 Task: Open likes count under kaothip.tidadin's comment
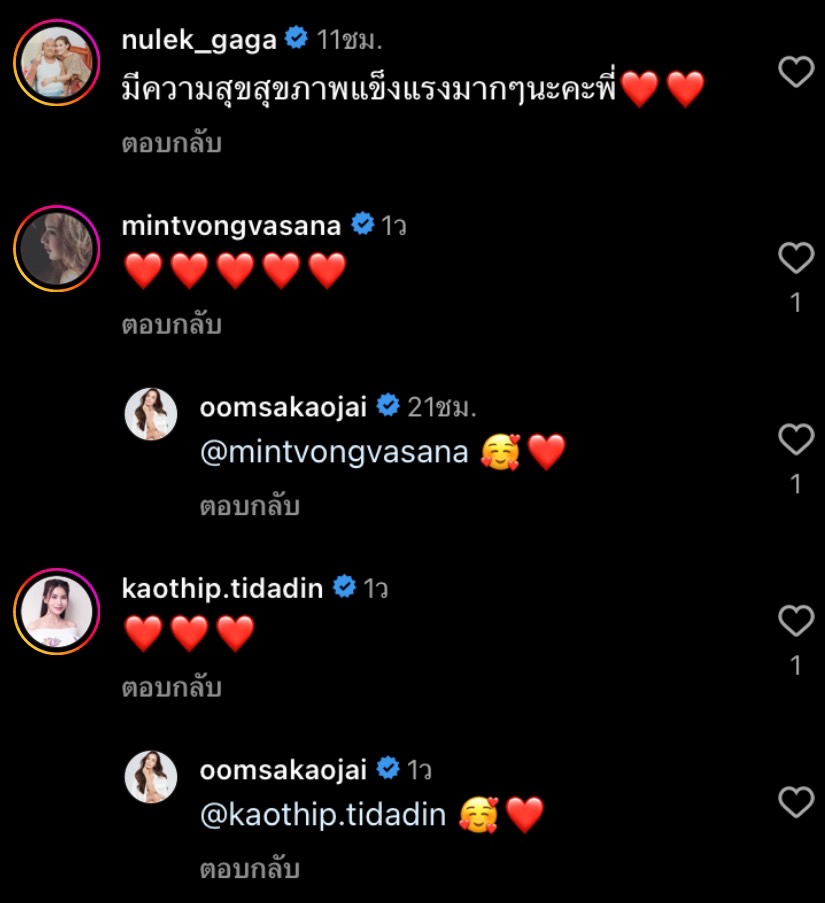pos(795,655)
